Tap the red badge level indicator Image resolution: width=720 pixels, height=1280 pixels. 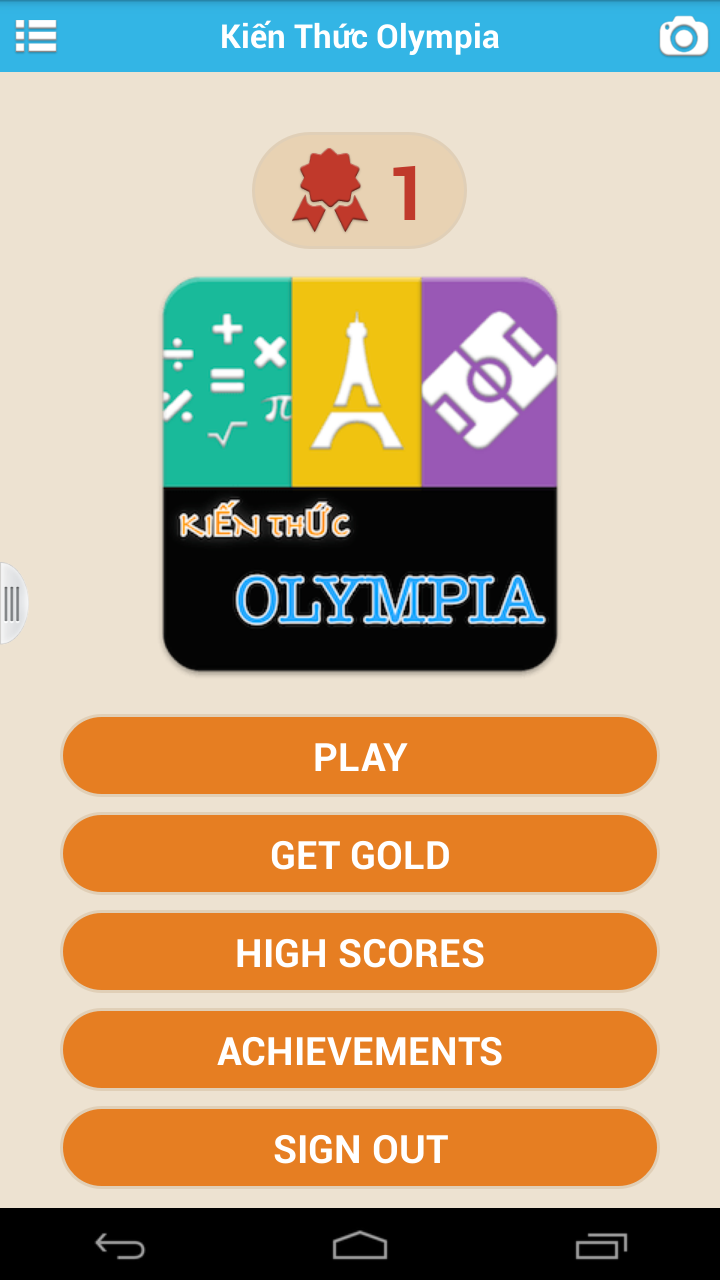[x=360, y=190]
